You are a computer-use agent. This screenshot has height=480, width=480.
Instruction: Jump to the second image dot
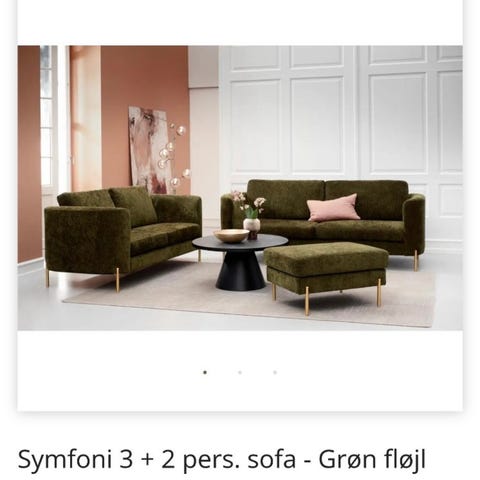[x=240, y=372]
